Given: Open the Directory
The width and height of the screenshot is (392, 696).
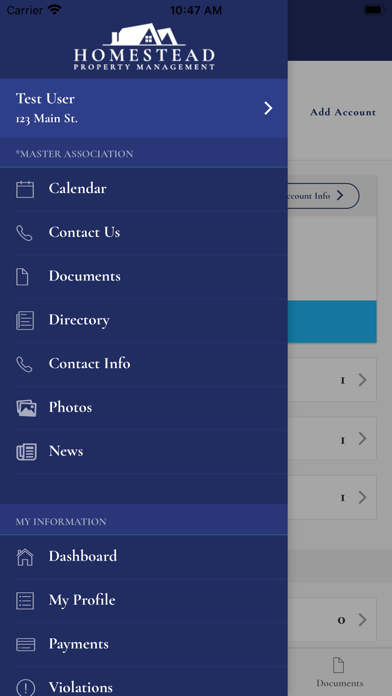Looking at the screenshot, I should [144, 320].
